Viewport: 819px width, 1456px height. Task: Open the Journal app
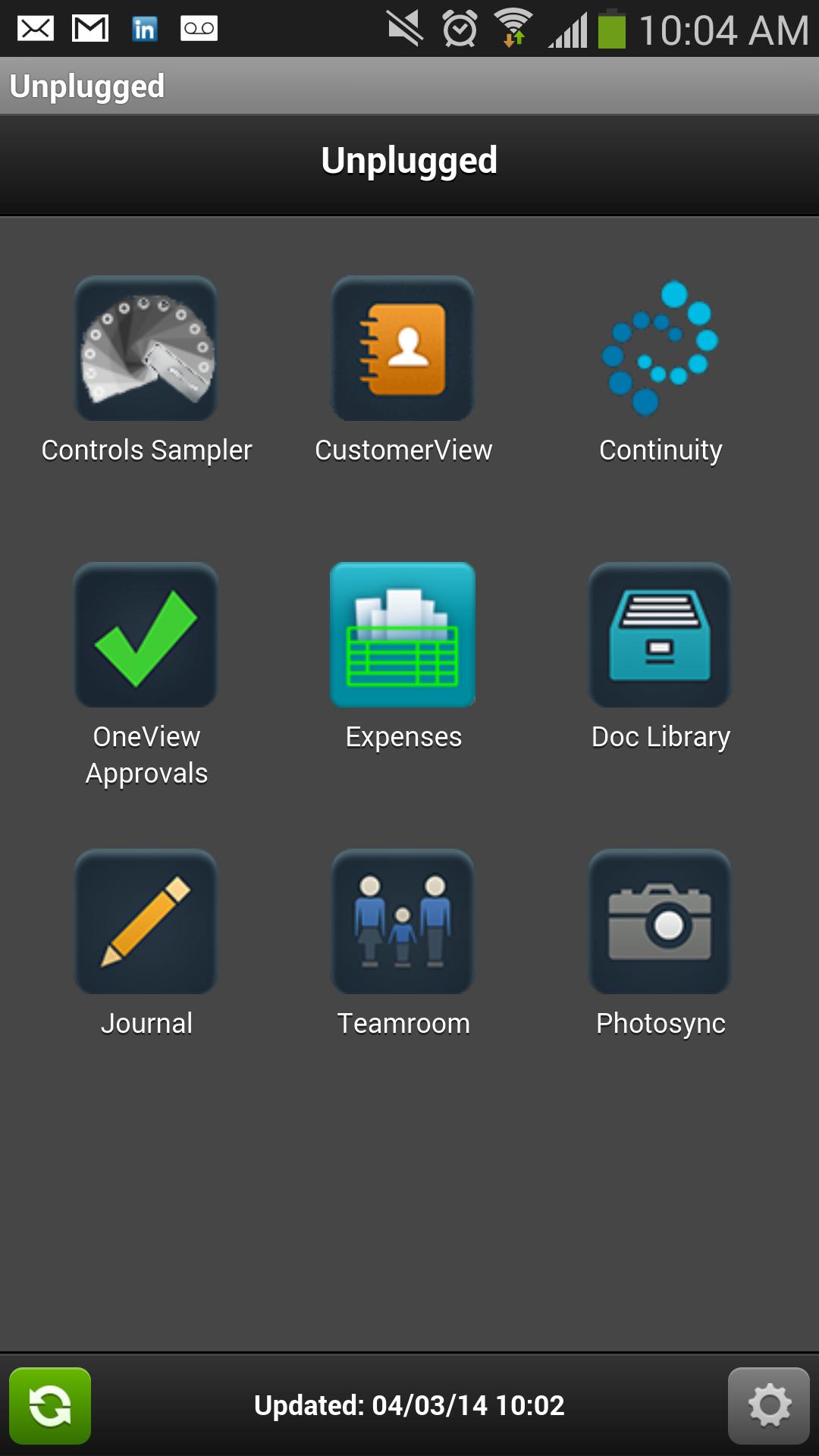pos(146,922)
